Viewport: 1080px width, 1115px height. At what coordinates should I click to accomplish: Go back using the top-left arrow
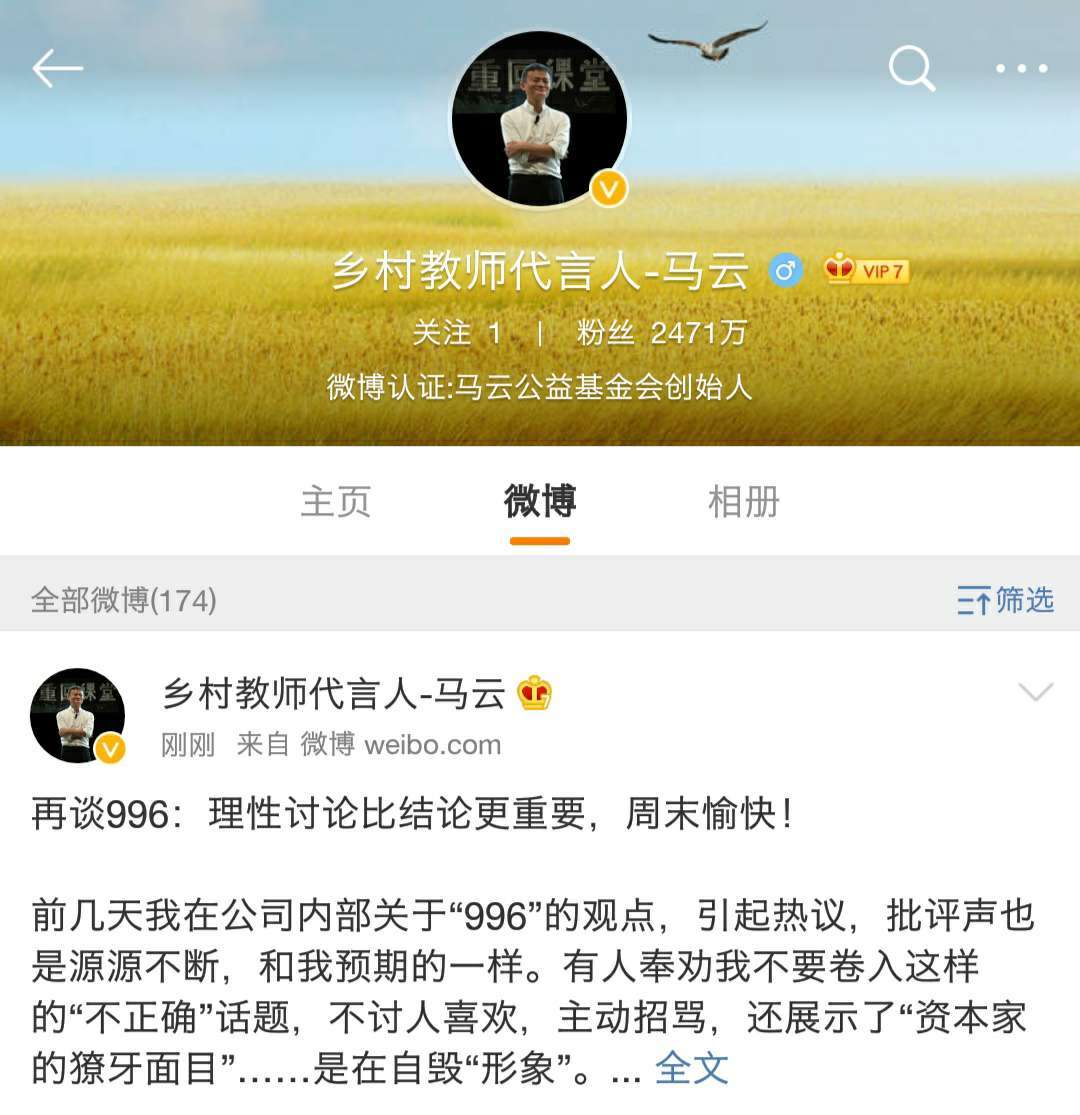point(58,68)
